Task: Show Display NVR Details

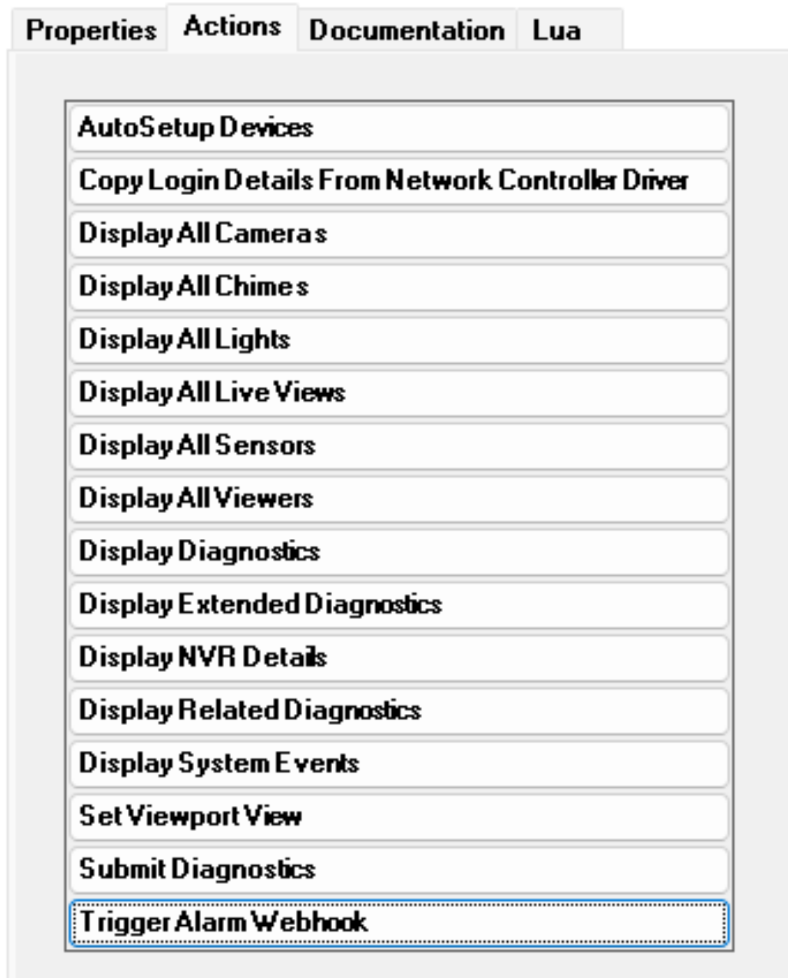Action: [399, 657]
